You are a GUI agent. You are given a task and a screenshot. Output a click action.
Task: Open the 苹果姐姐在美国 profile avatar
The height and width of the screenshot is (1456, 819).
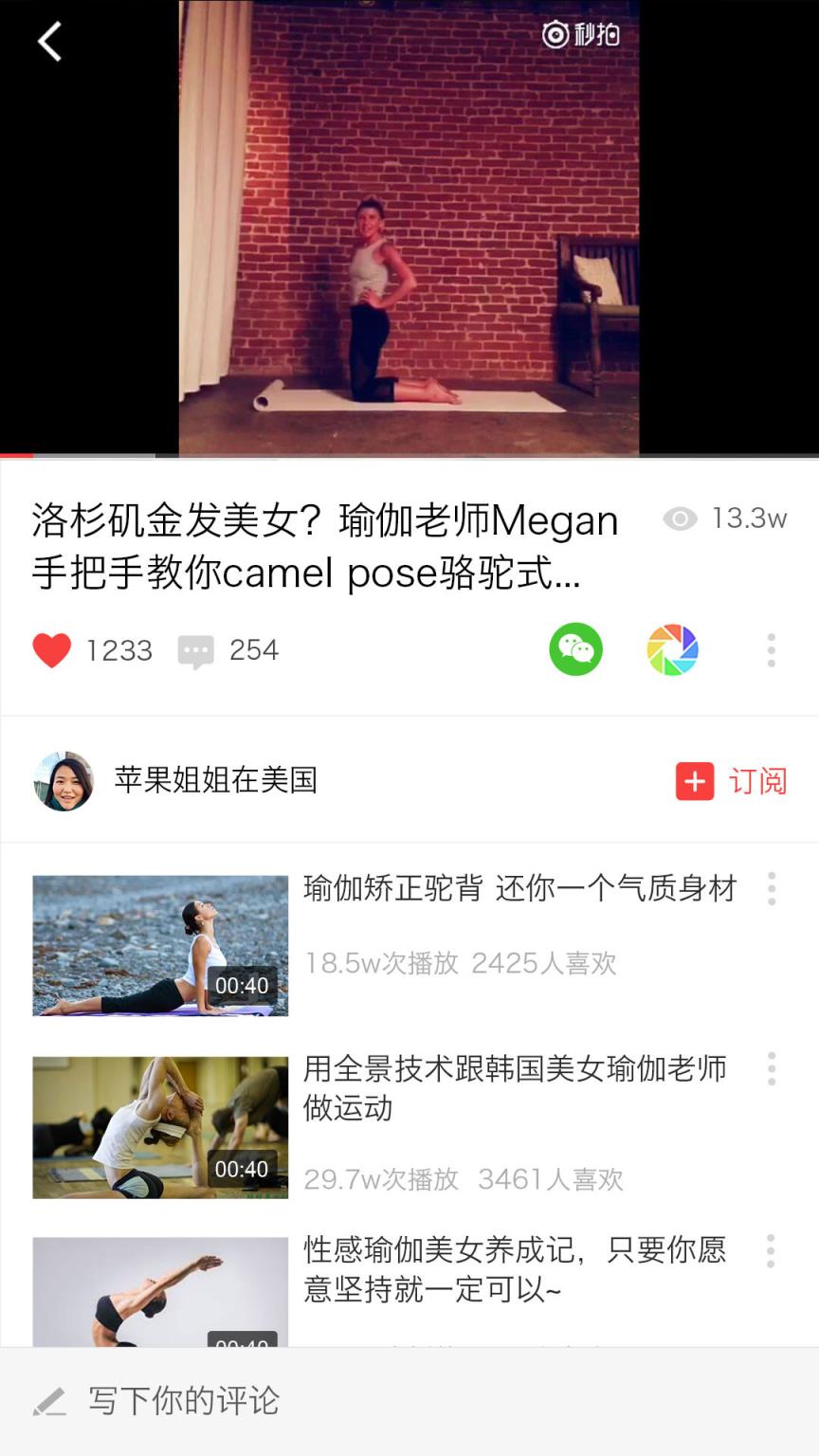64,782
